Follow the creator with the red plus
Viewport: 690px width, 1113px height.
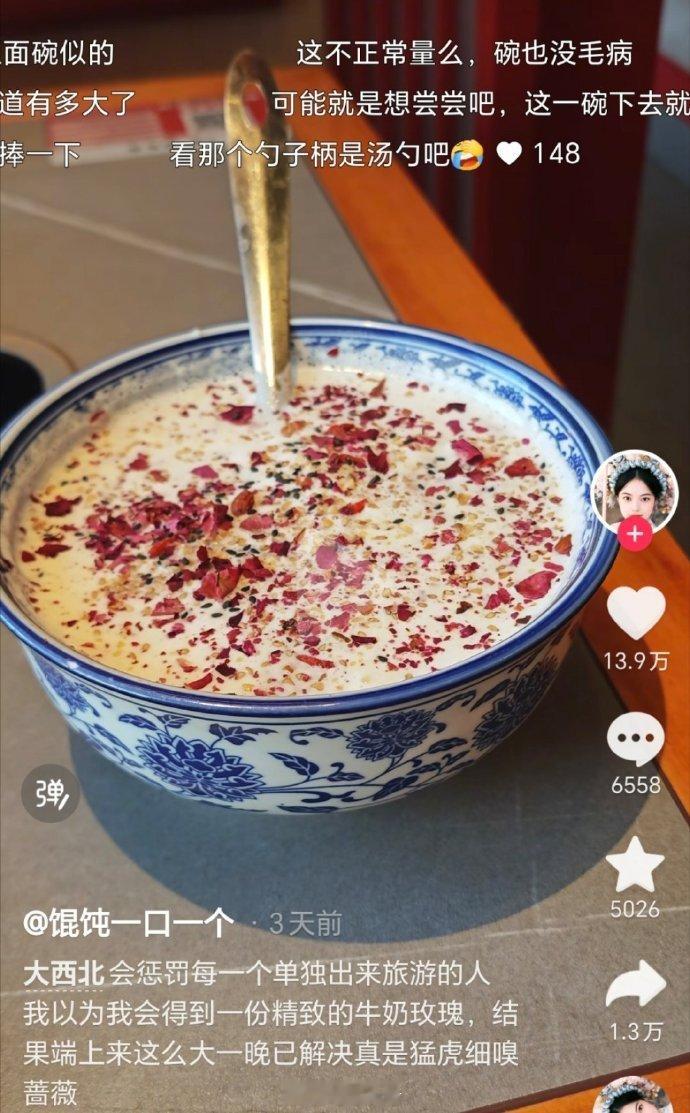pyautogui.click(x=634, y=534)
